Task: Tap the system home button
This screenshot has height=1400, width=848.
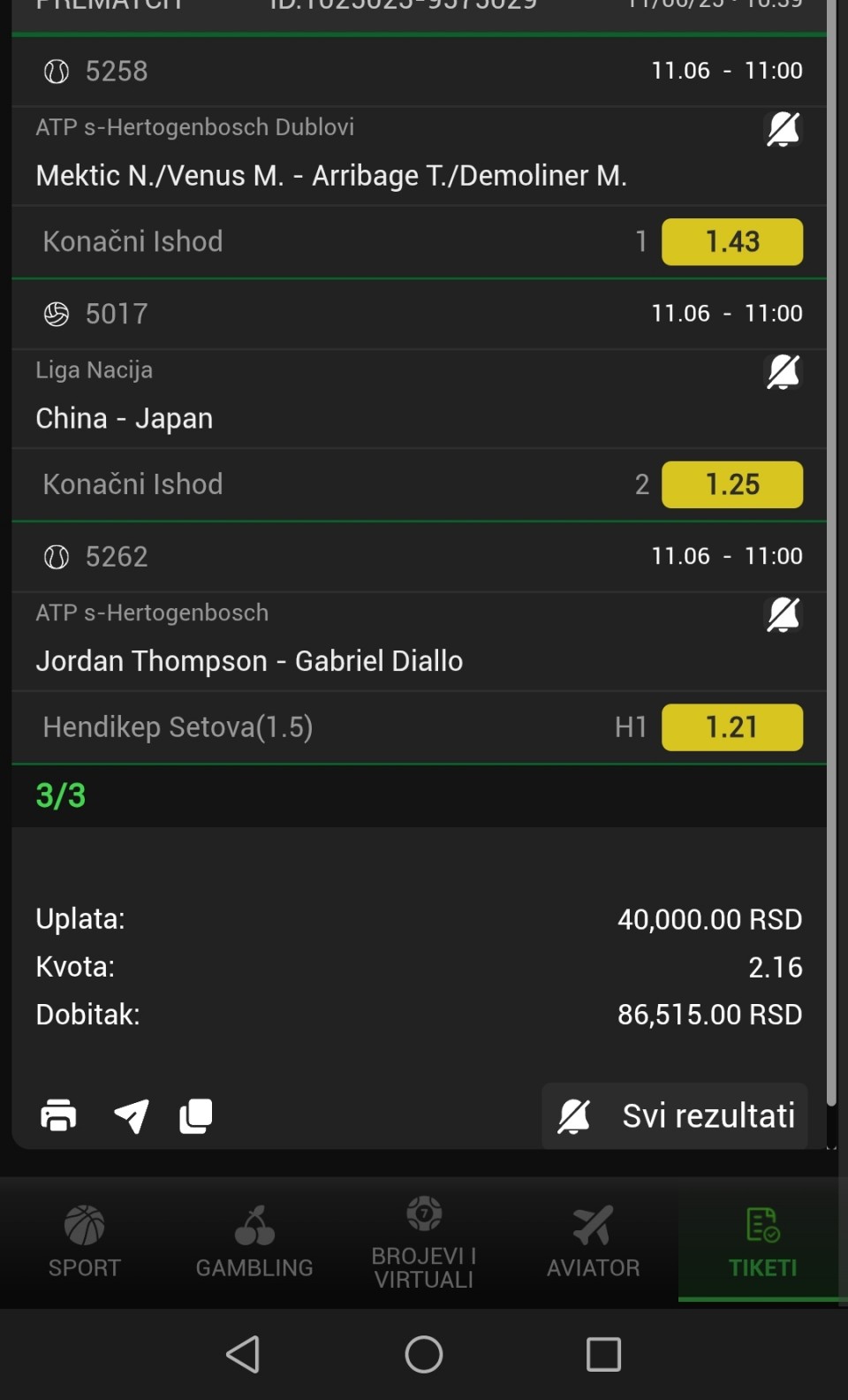Action: [424, 1354]
